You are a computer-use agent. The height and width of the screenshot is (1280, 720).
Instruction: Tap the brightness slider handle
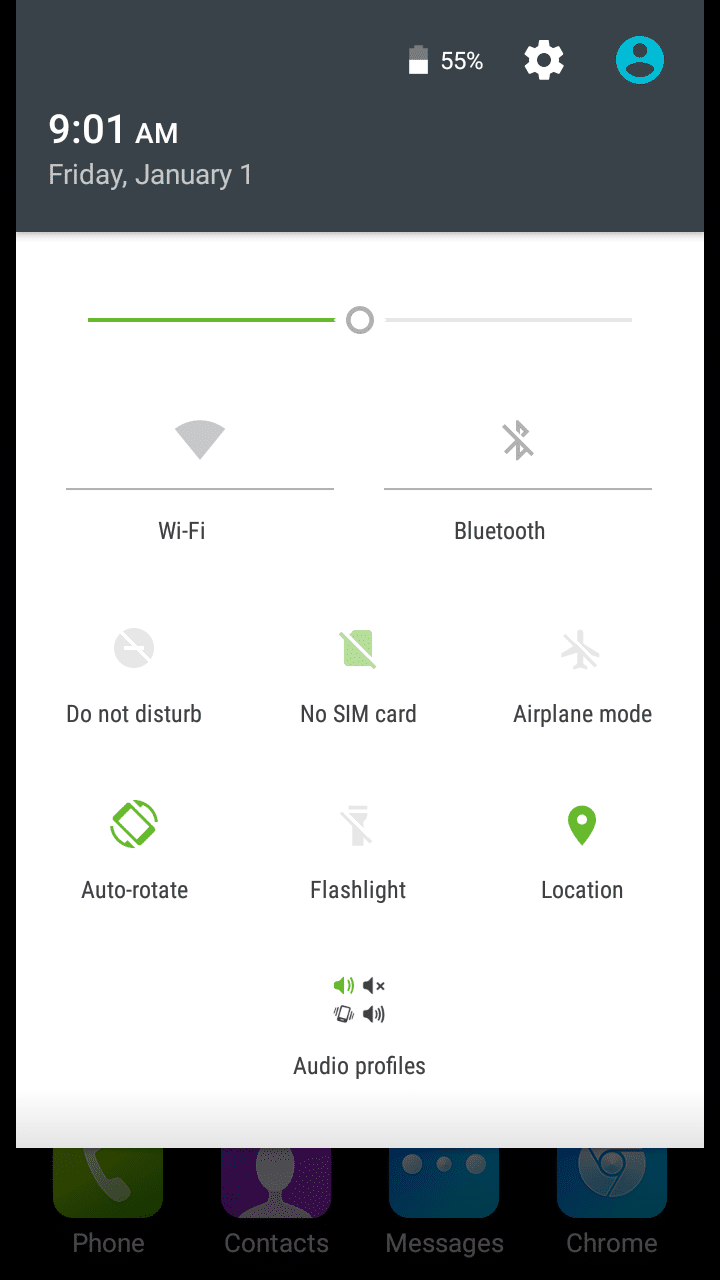point(360,320)
